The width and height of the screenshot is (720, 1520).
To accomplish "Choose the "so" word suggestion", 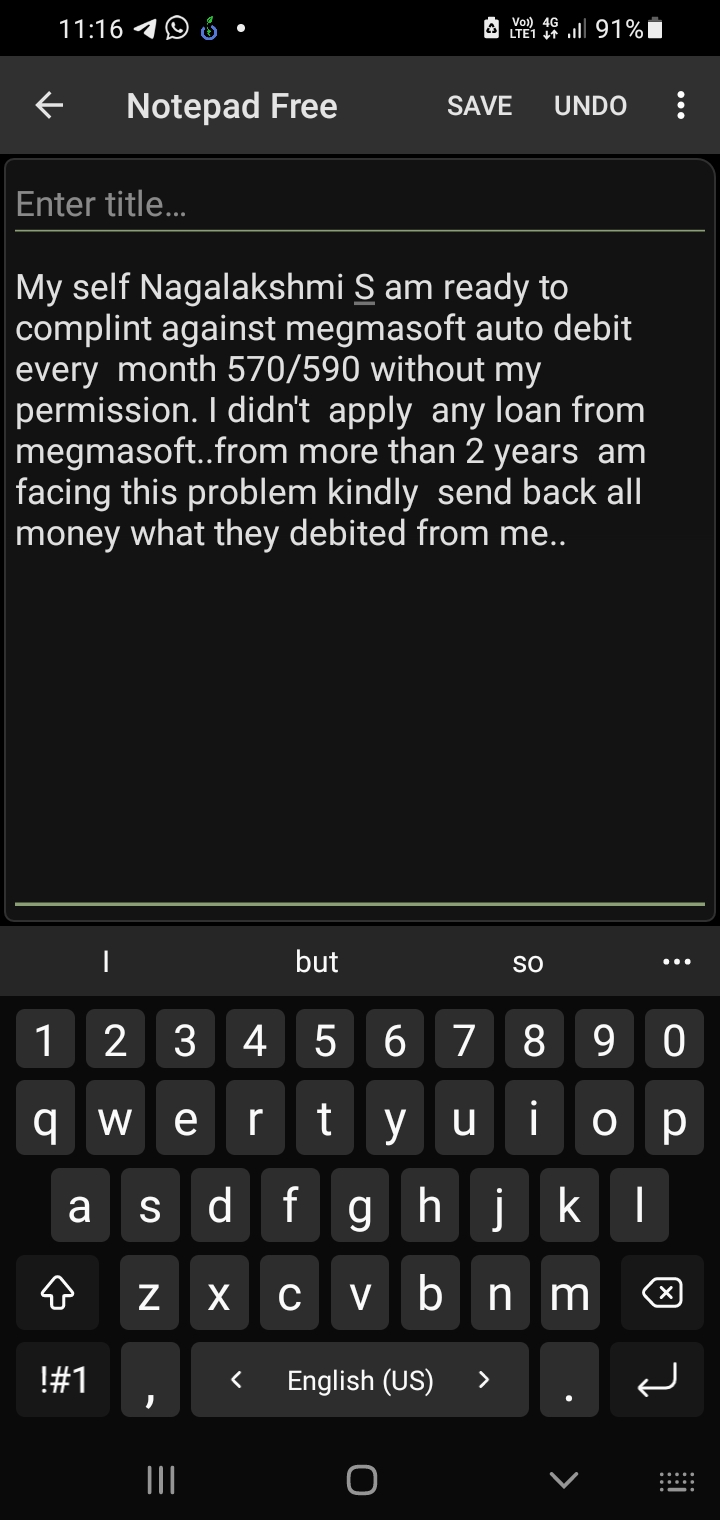I will coord(527,962).
